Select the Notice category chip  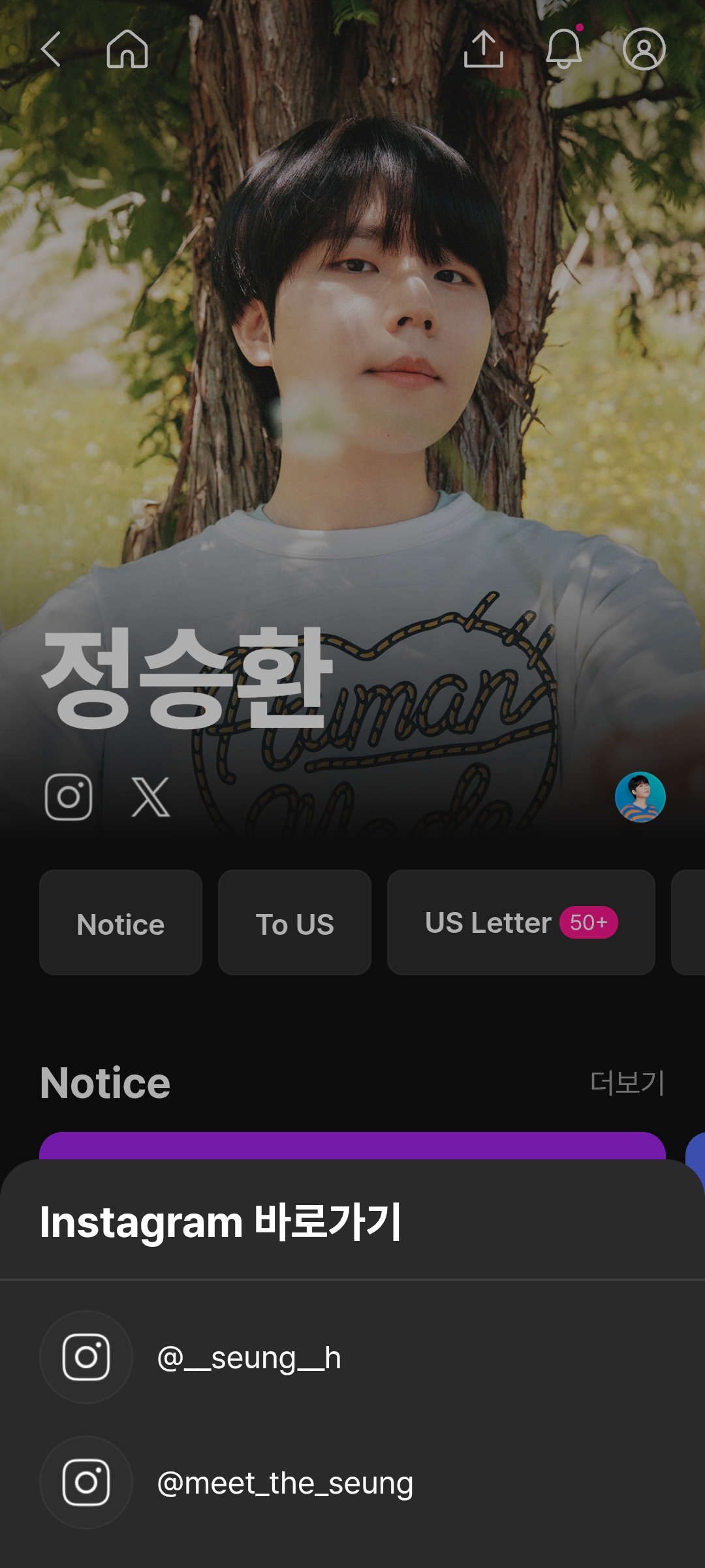pyautogui.click(x=121, y=924)
